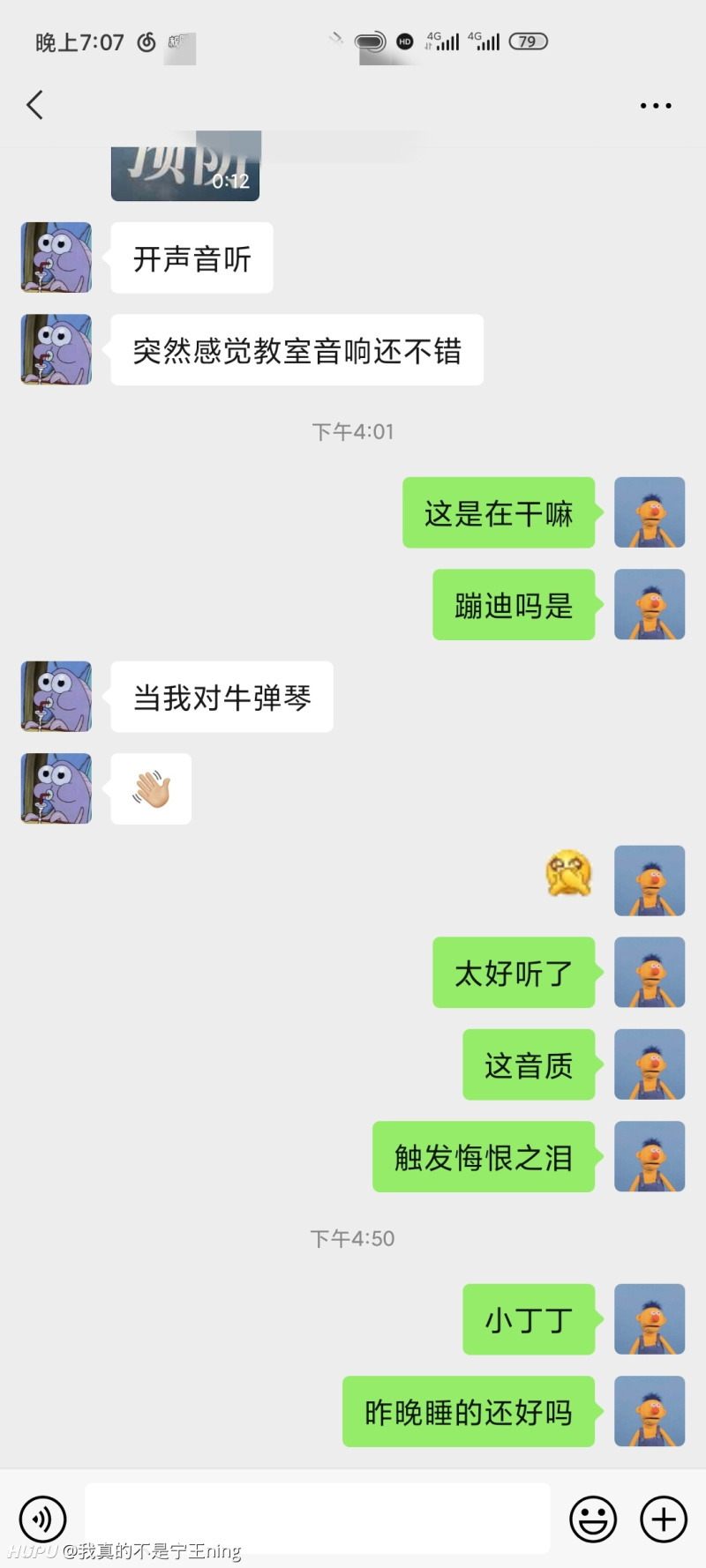Tap the HD indicator in the status bar
Image resolution: width=706 pixels, height=1568 pixels.
pyautogui.click(x=405, y=41)
